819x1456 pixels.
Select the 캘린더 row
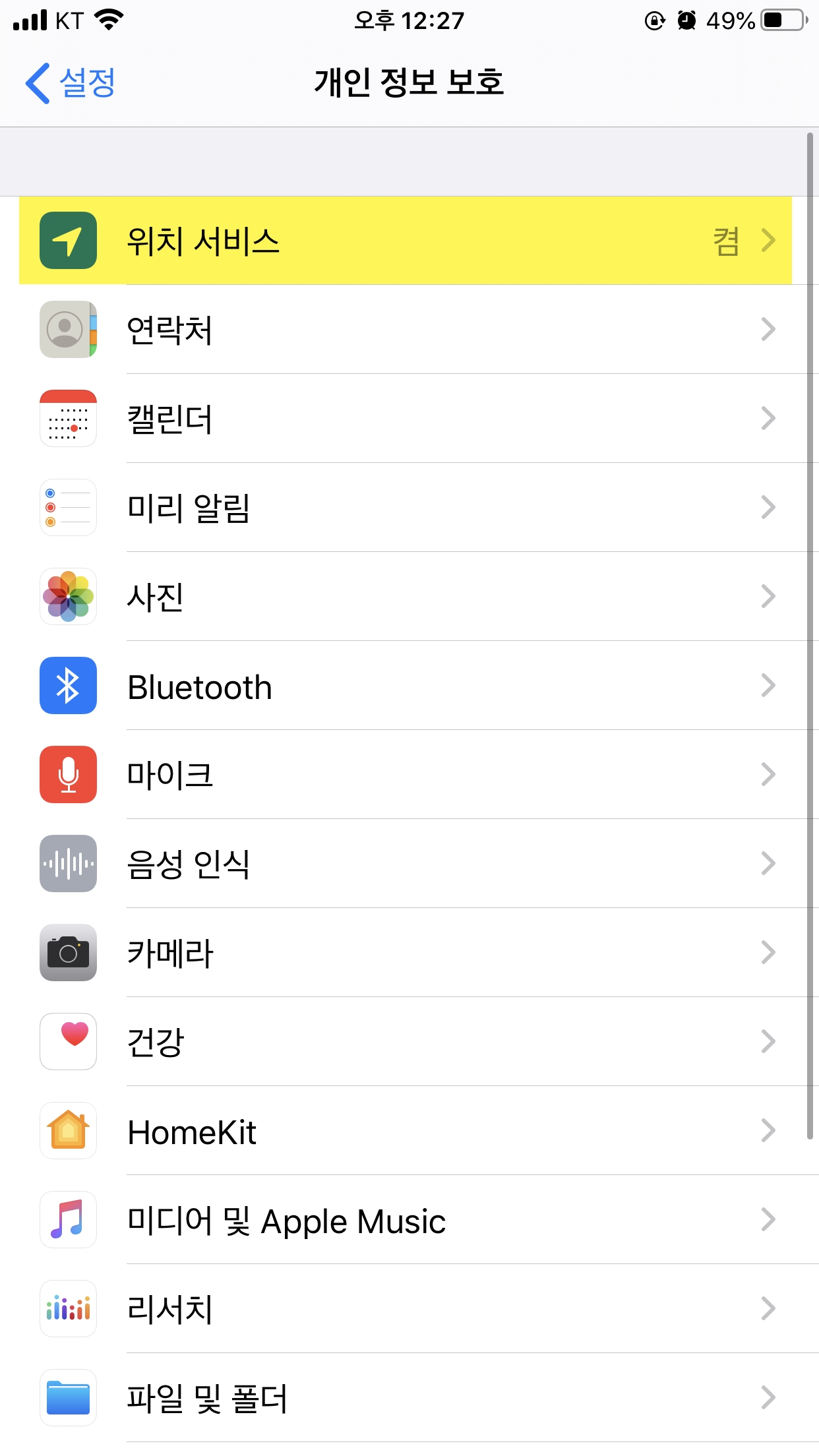[x=409, y=419]
